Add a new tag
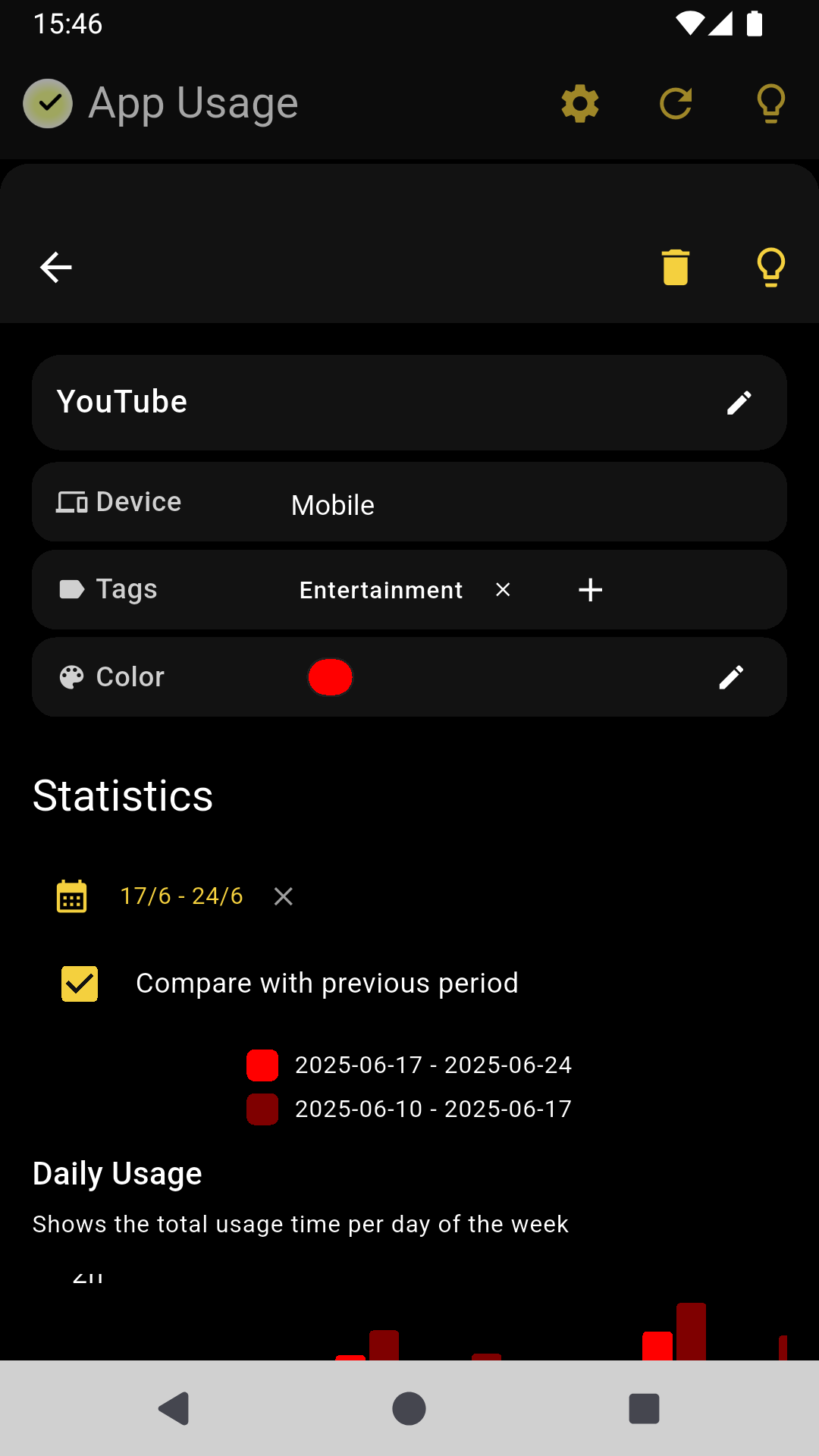This screenshot has width=819, height=1456. [590, 590]
